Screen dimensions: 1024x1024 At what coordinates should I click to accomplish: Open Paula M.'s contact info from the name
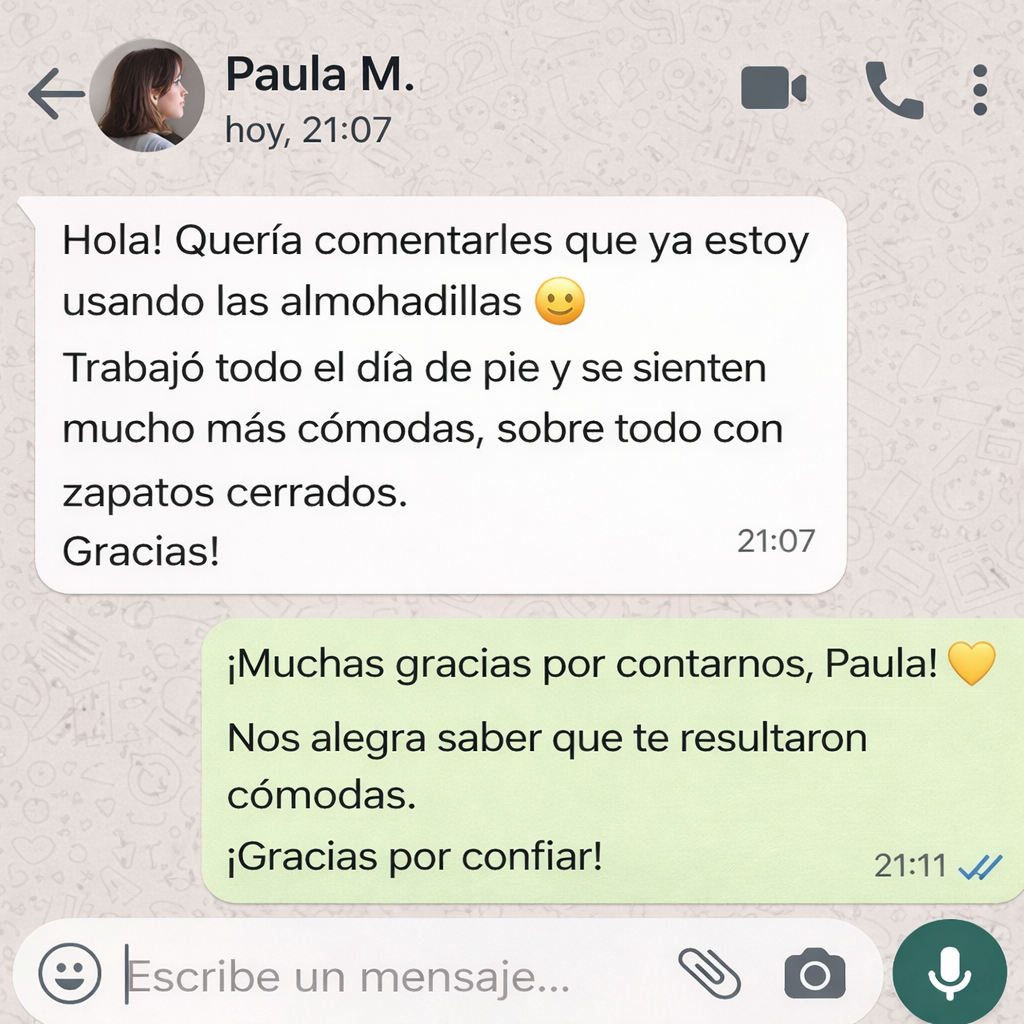318,75
